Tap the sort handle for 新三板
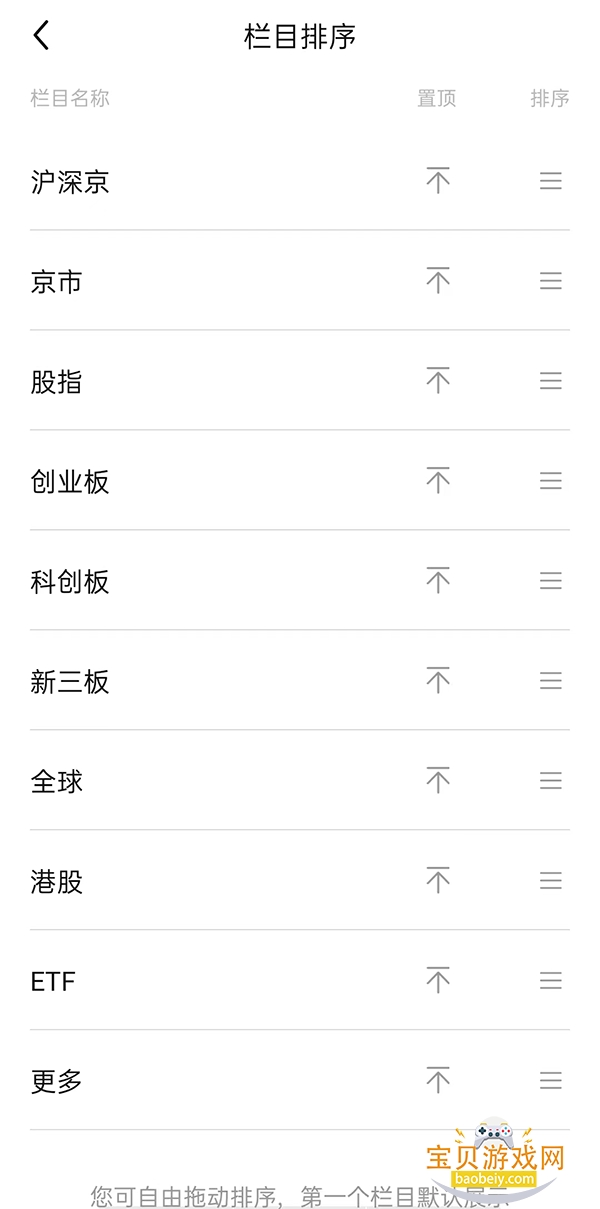This screenshot has height=1209, width=600. click(x=551, y=681)
